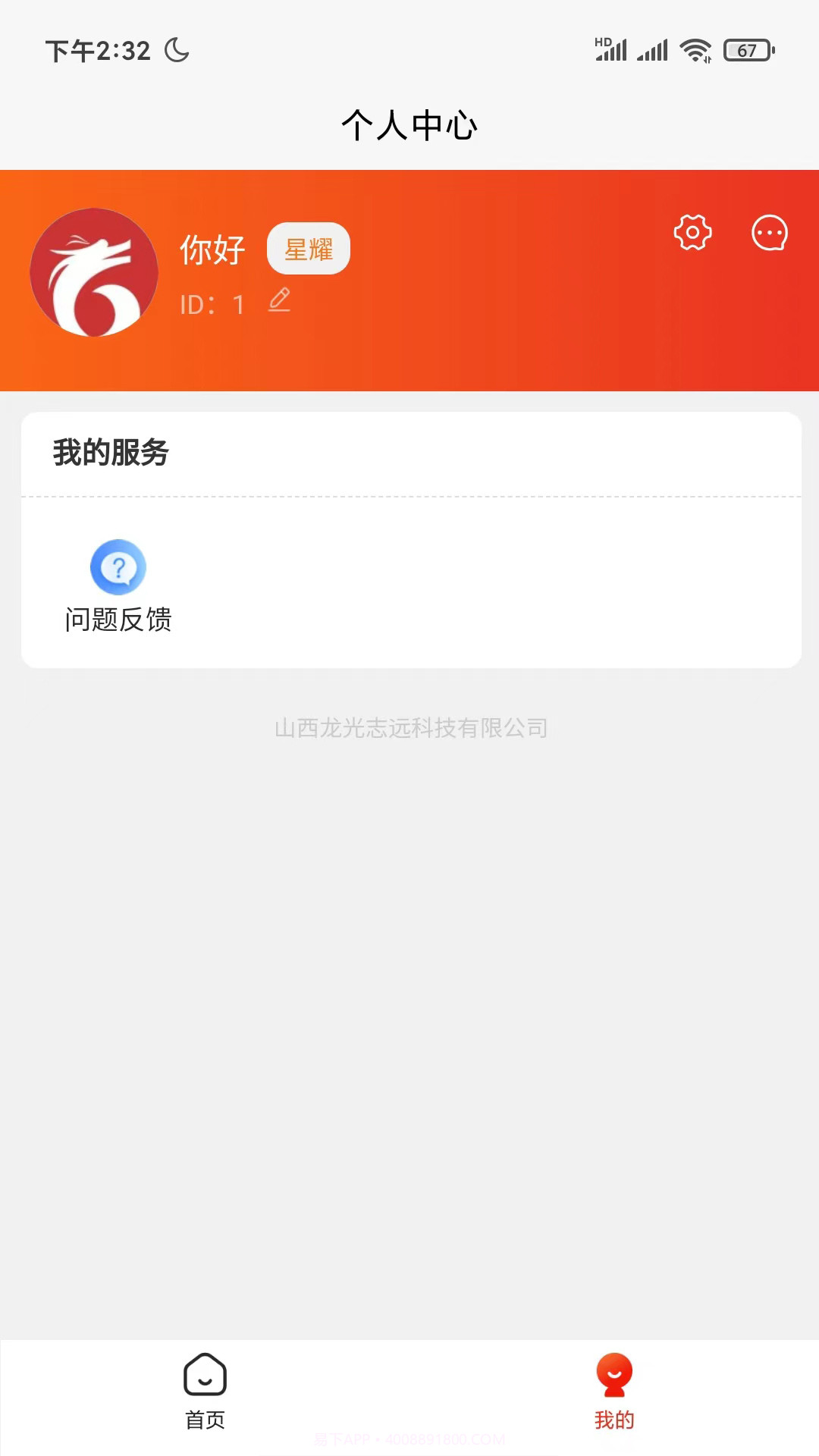This screenshot has height=1456, width=819.
Task: Tap the 星耀 membership badge
Action: tap(307, 249)
